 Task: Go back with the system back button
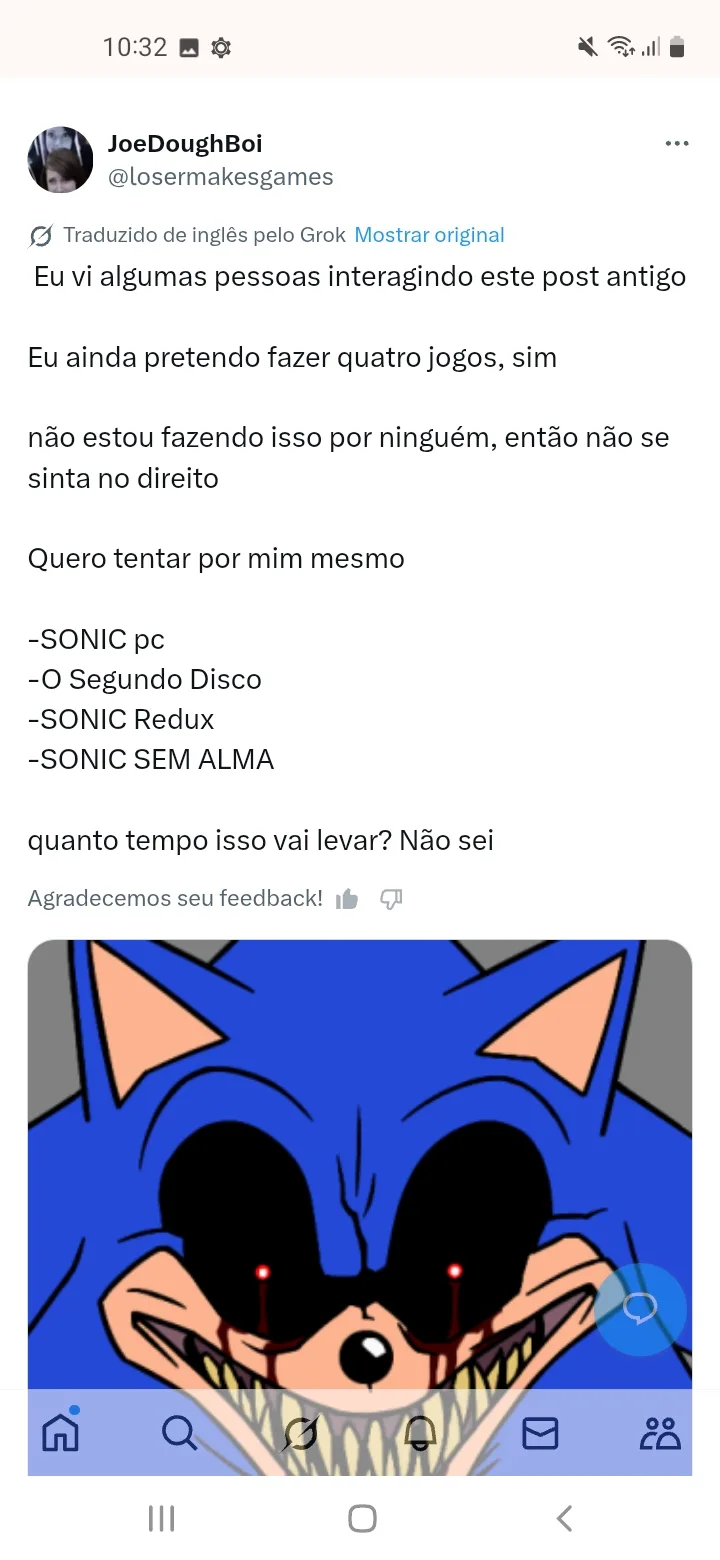pyautogui.click(x=564, y=1518)
